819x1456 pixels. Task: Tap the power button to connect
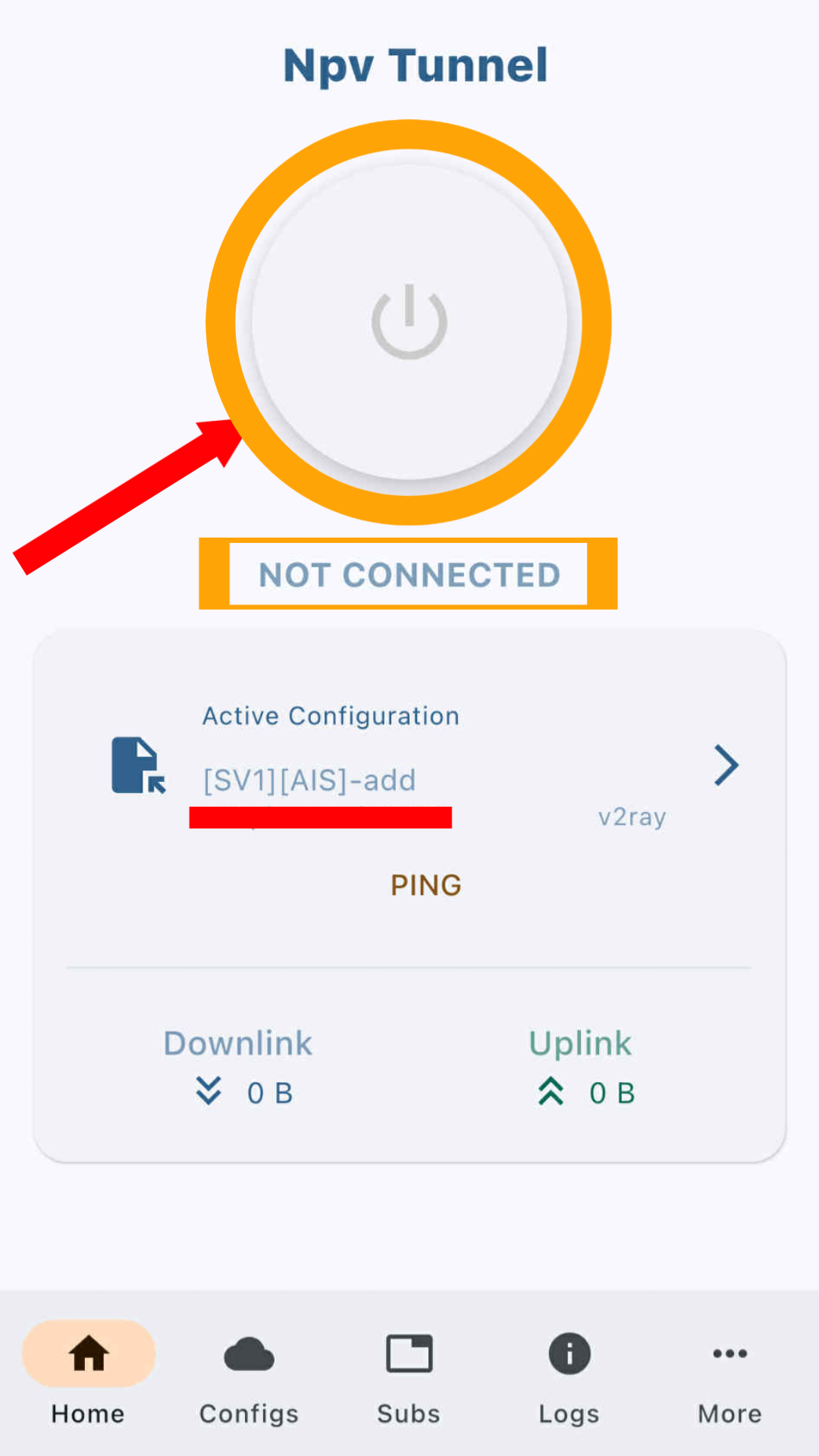tap(409, 322)
